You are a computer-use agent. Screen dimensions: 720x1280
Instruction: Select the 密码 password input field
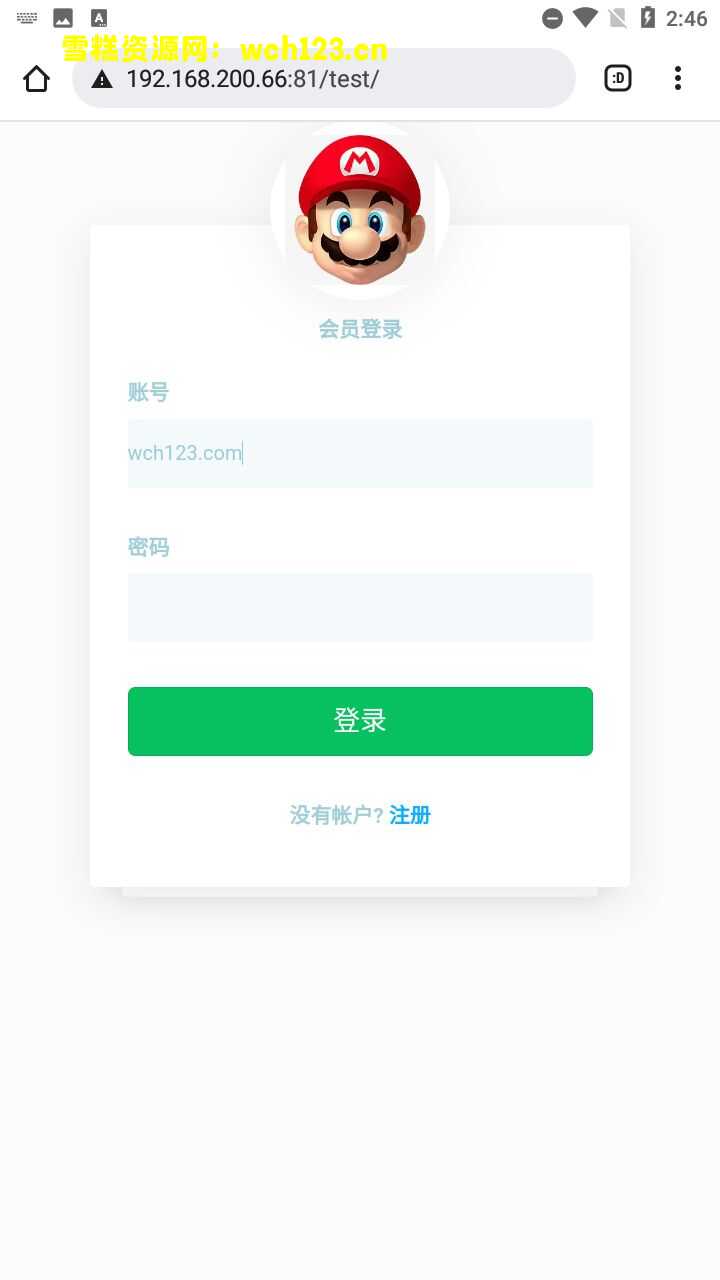pos(360,607)
